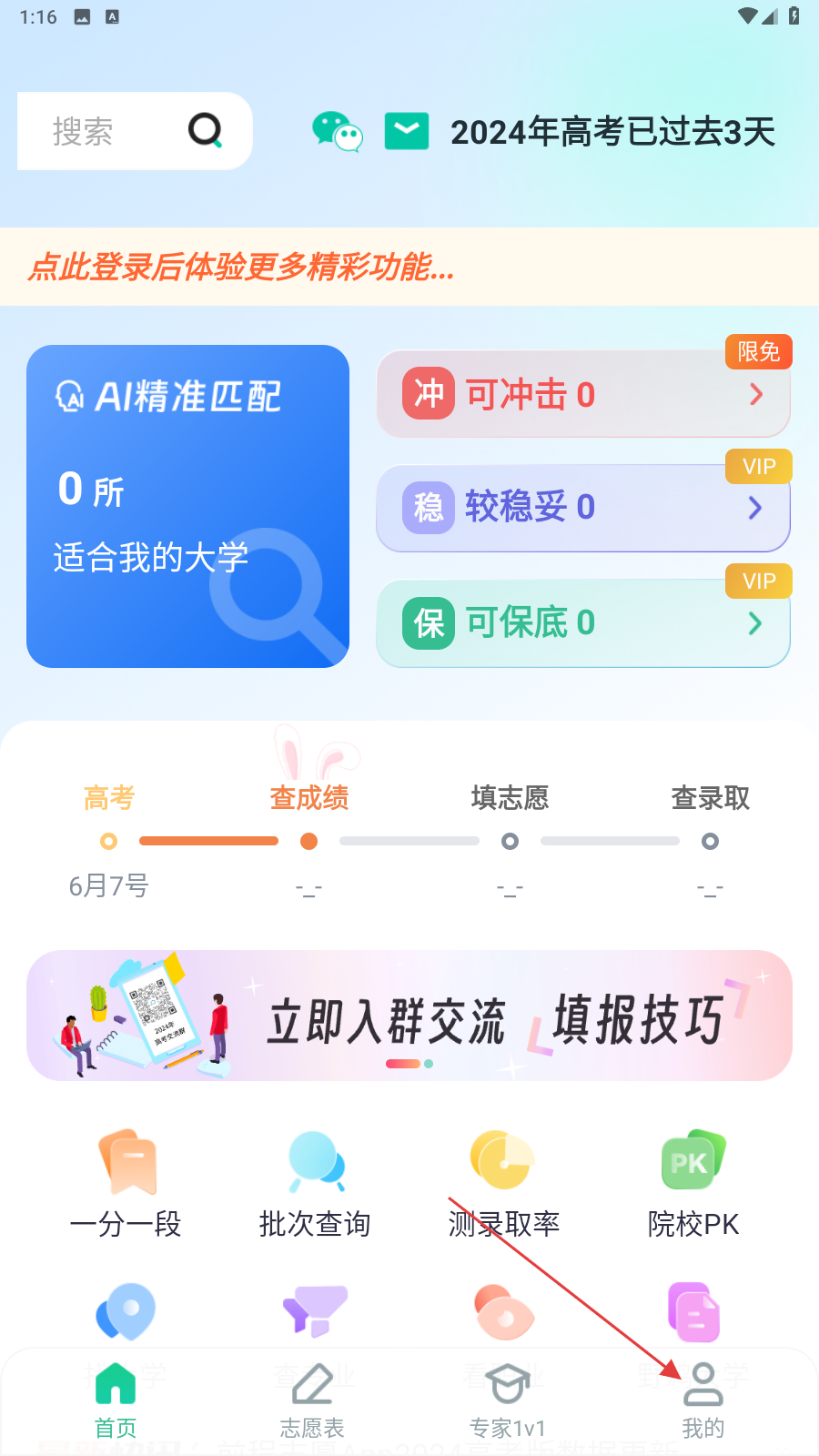This screenshot has height=1456, width=819.
Task: Go to the 首页 tab
Action: pyautogui.click(x=116, y=1401)
